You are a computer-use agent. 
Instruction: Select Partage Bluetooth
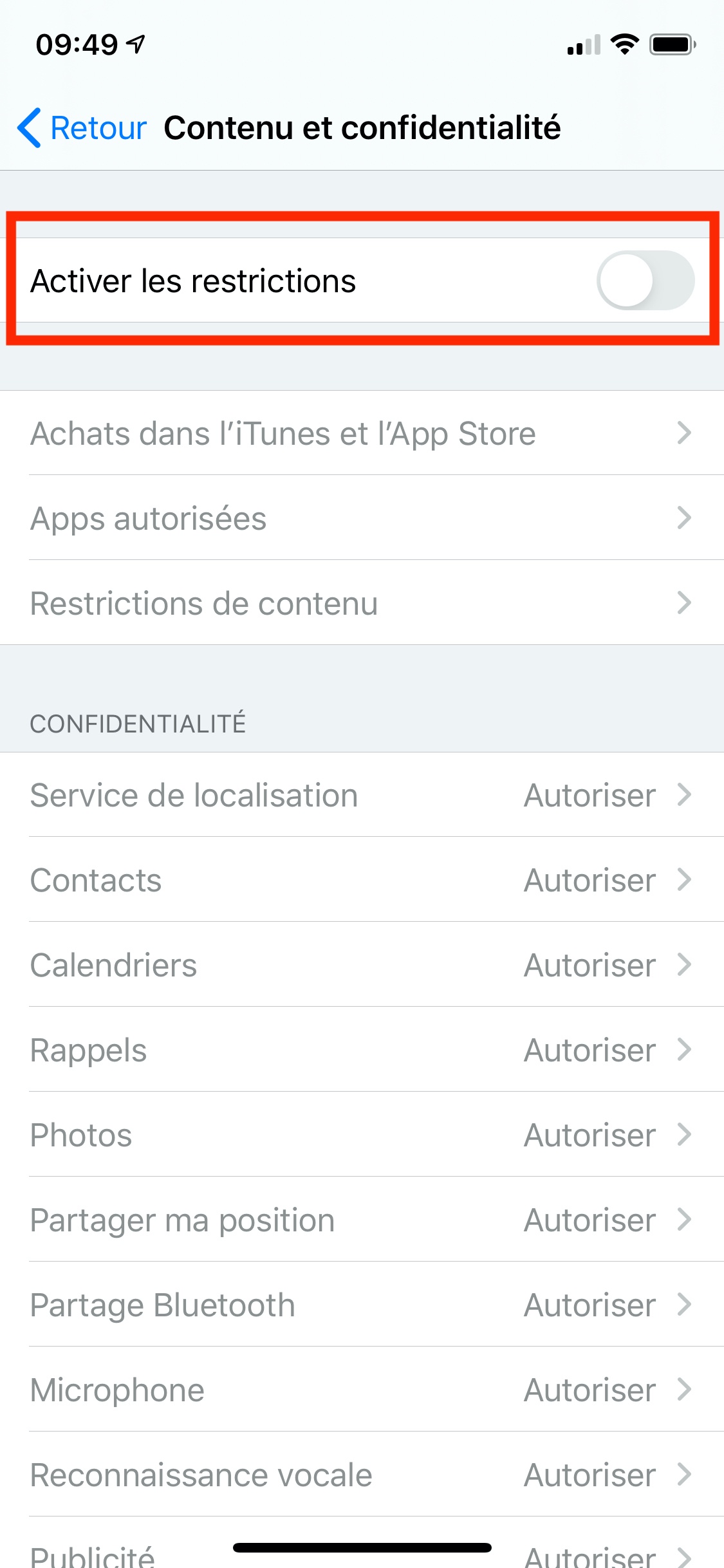[x=362, y=1305]
